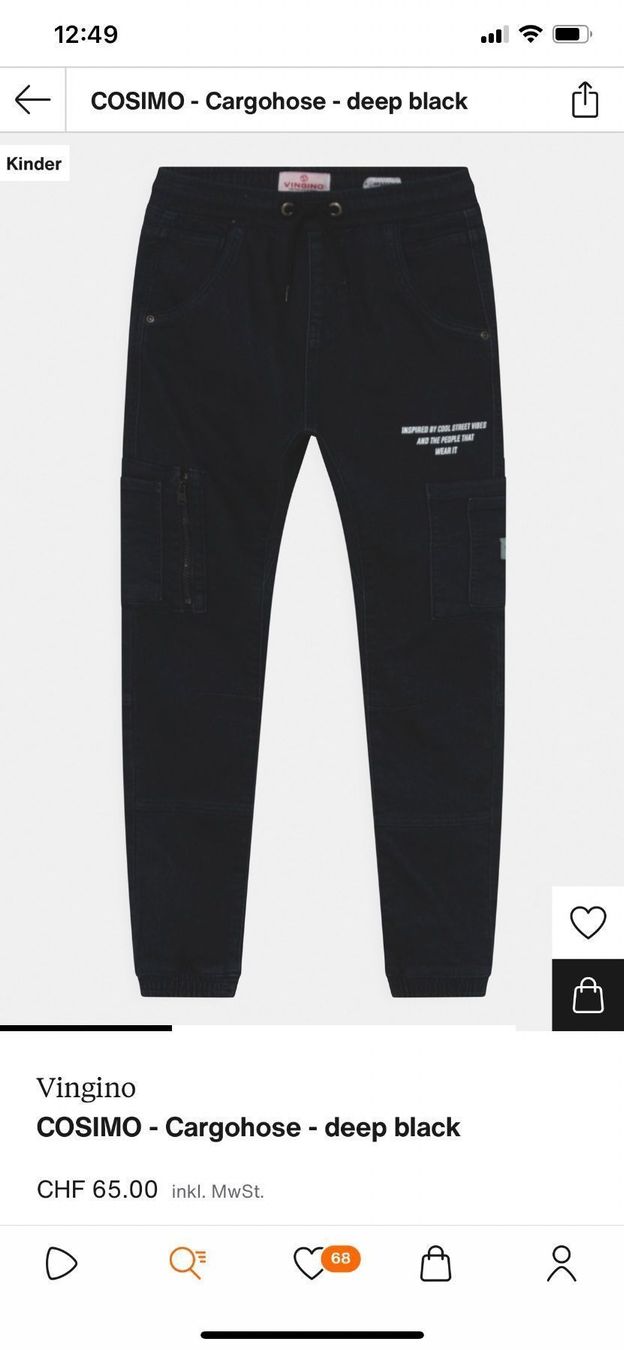The width and height of the screenshot is (624, 1350).
Task: Open the home tab in bottom navigation
Action: [x=61, y=1264]
